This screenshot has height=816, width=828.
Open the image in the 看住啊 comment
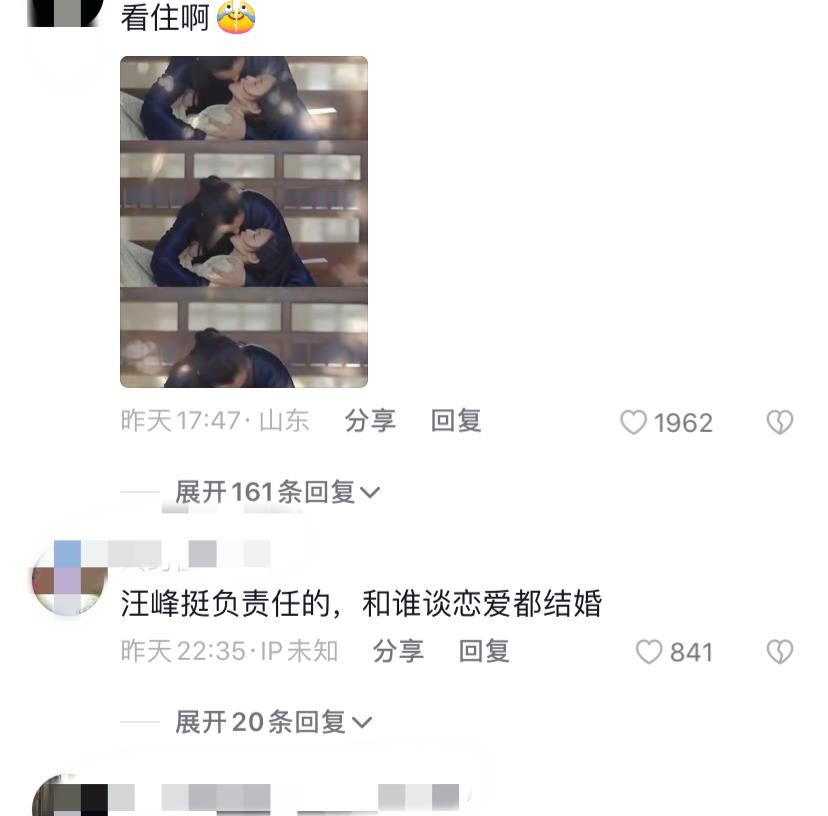pyautogui.click(x=243, y=222)
